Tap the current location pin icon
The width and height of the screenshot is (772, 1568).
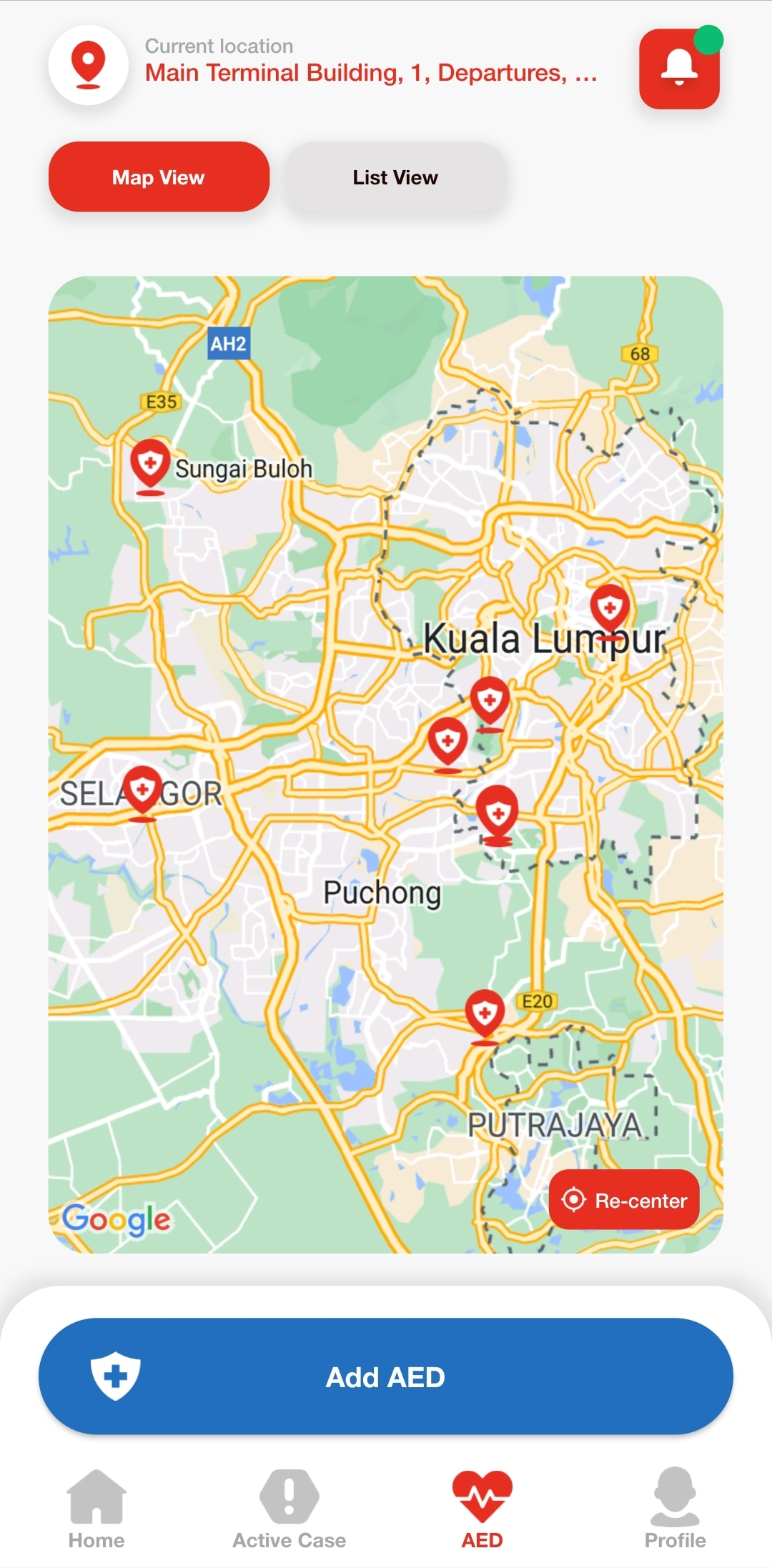[89, 65]
